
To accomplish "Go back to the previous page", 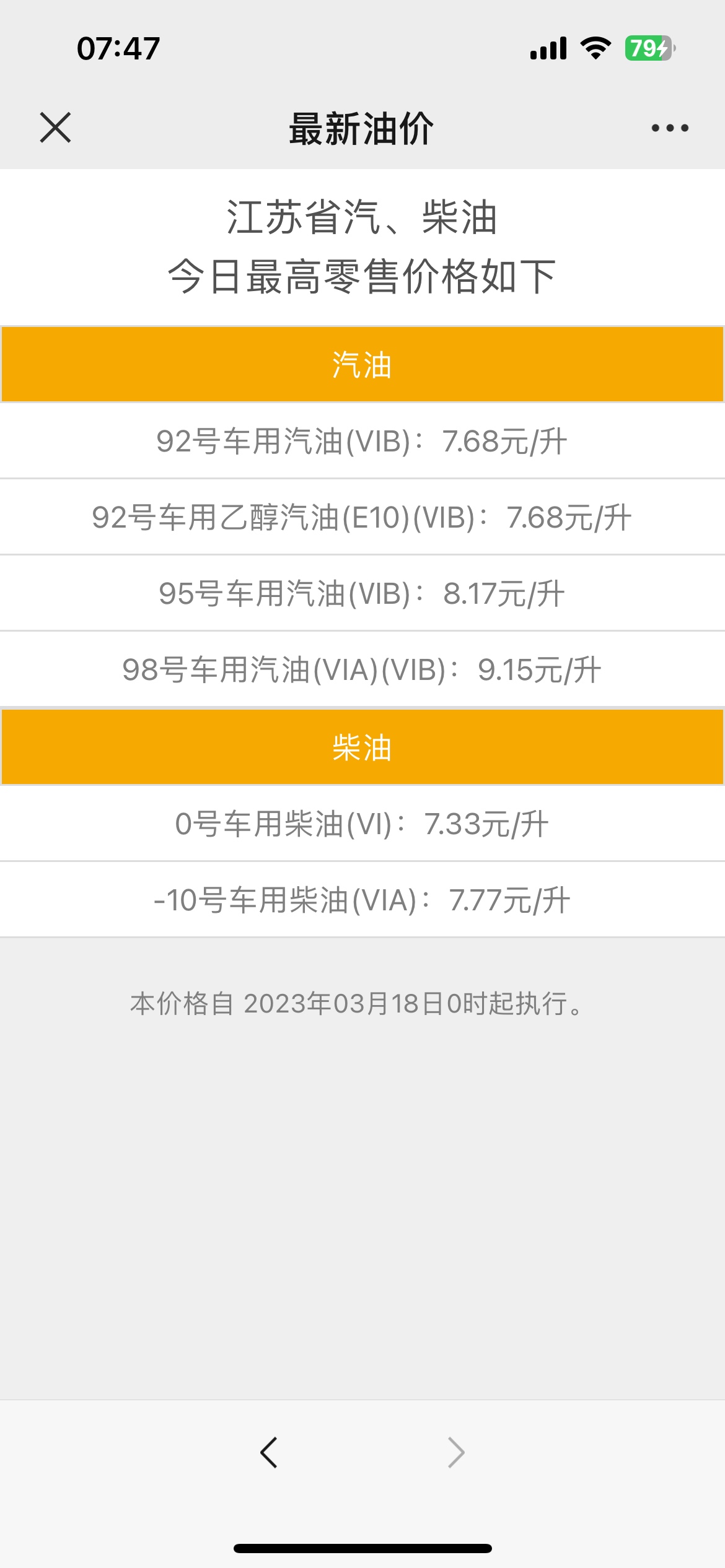I will 269,1452.
